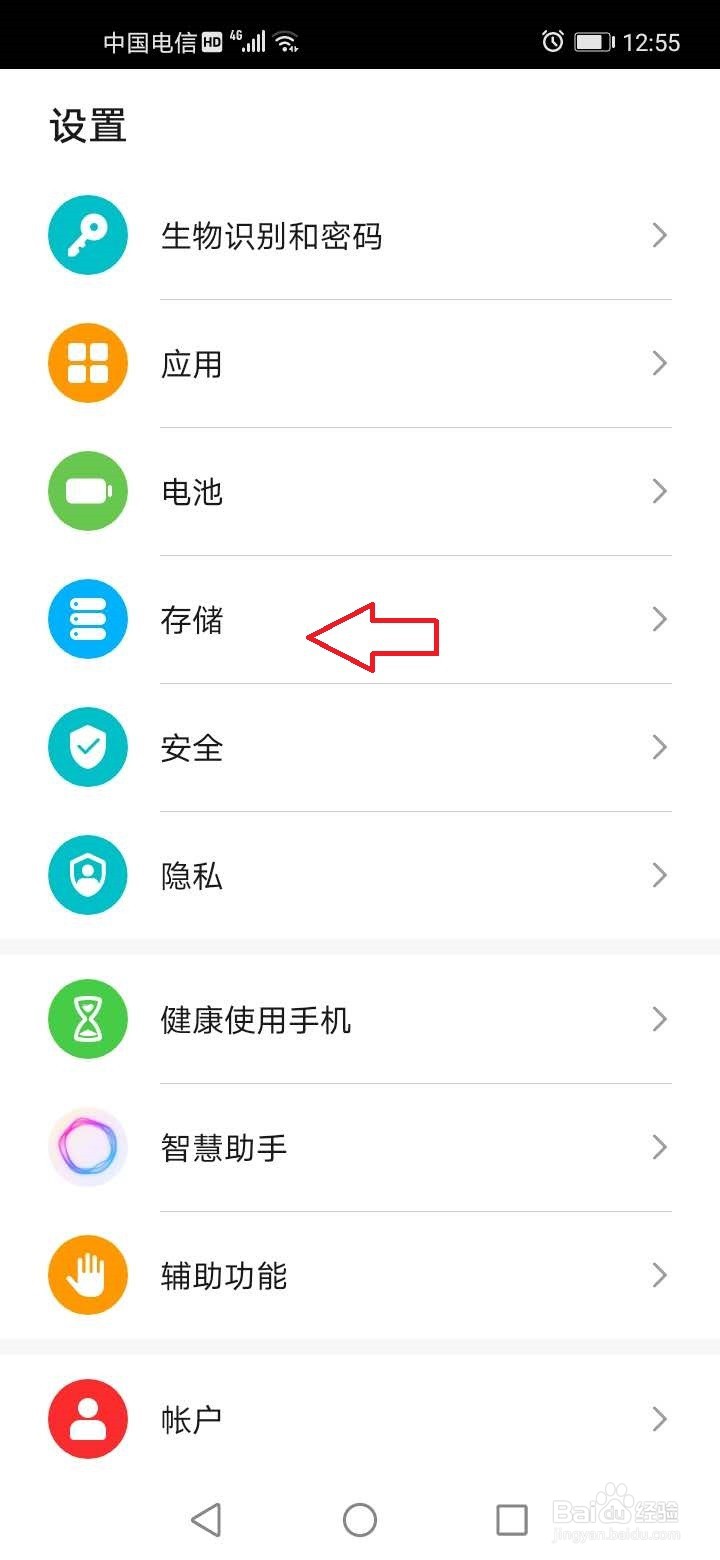Viewport: 720px width, 1560px height.
Task: Expand the 存储 chevron arrow
Action: pyautogui.click(x=659, y=619)
